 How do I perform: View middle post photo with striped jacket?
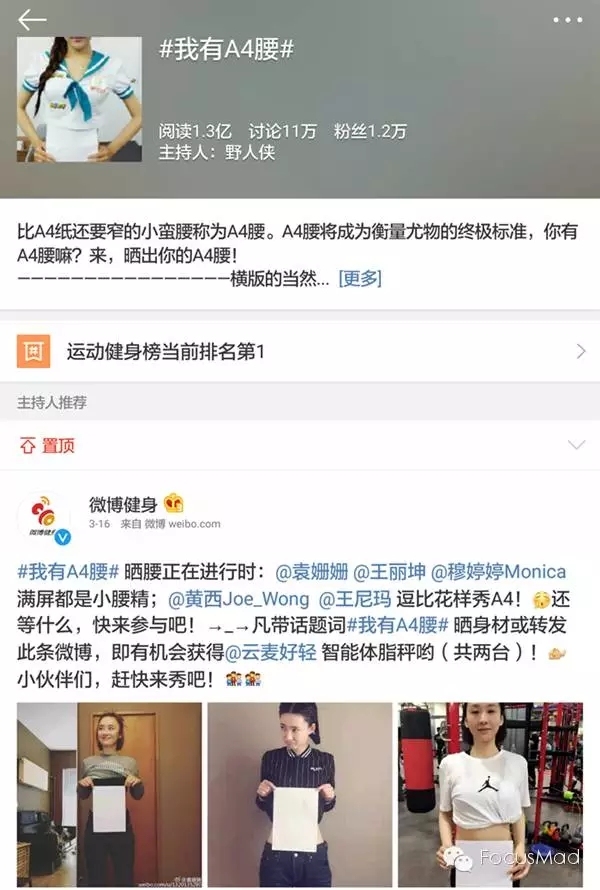click(299, 794)
